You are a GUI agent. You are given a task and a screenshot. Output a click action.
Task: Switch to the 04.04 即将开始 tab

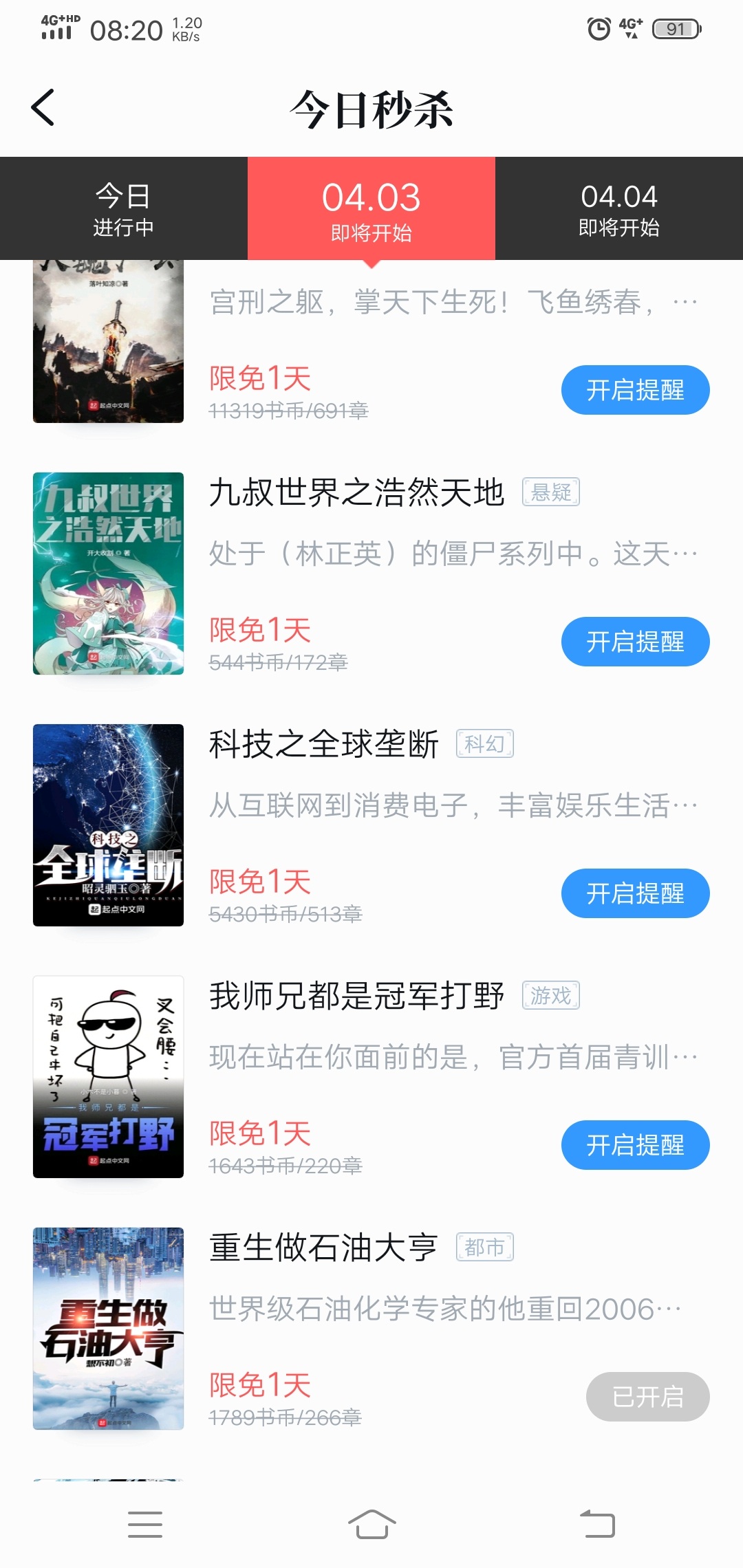coord(619,208)
